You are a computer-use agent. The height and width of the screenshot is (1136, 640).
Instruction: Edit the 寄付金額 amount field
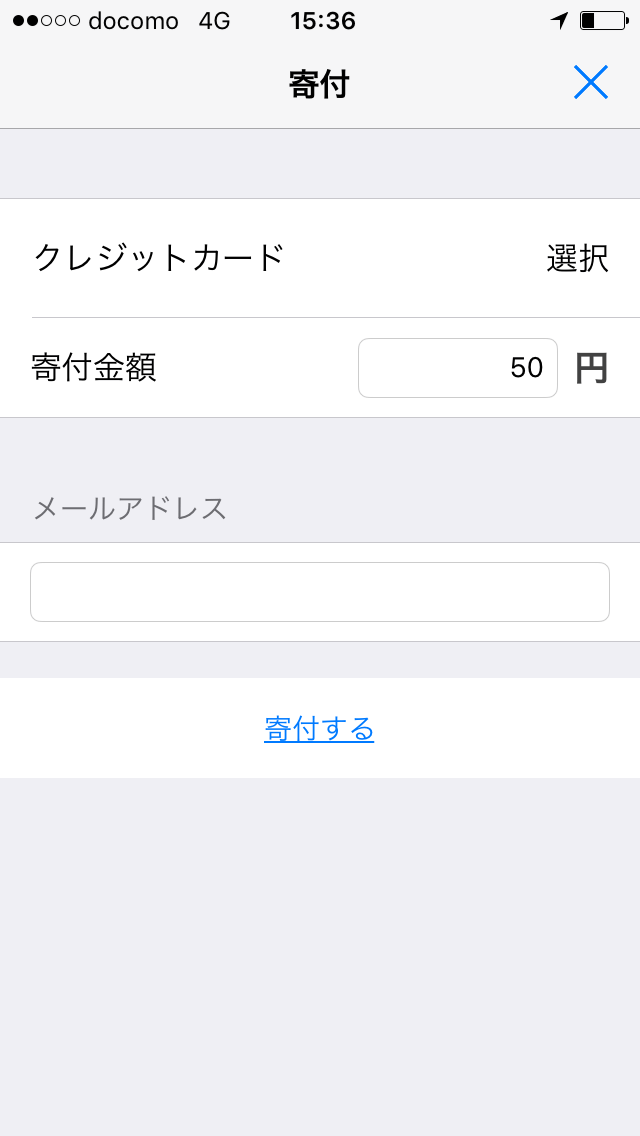click(x=458, y=368)
